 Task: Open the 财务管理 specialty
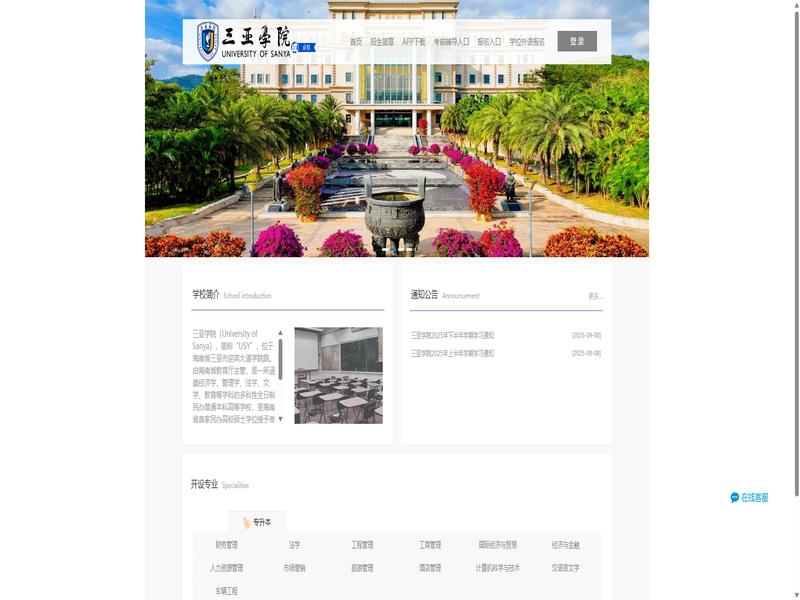tap(227, 545)
